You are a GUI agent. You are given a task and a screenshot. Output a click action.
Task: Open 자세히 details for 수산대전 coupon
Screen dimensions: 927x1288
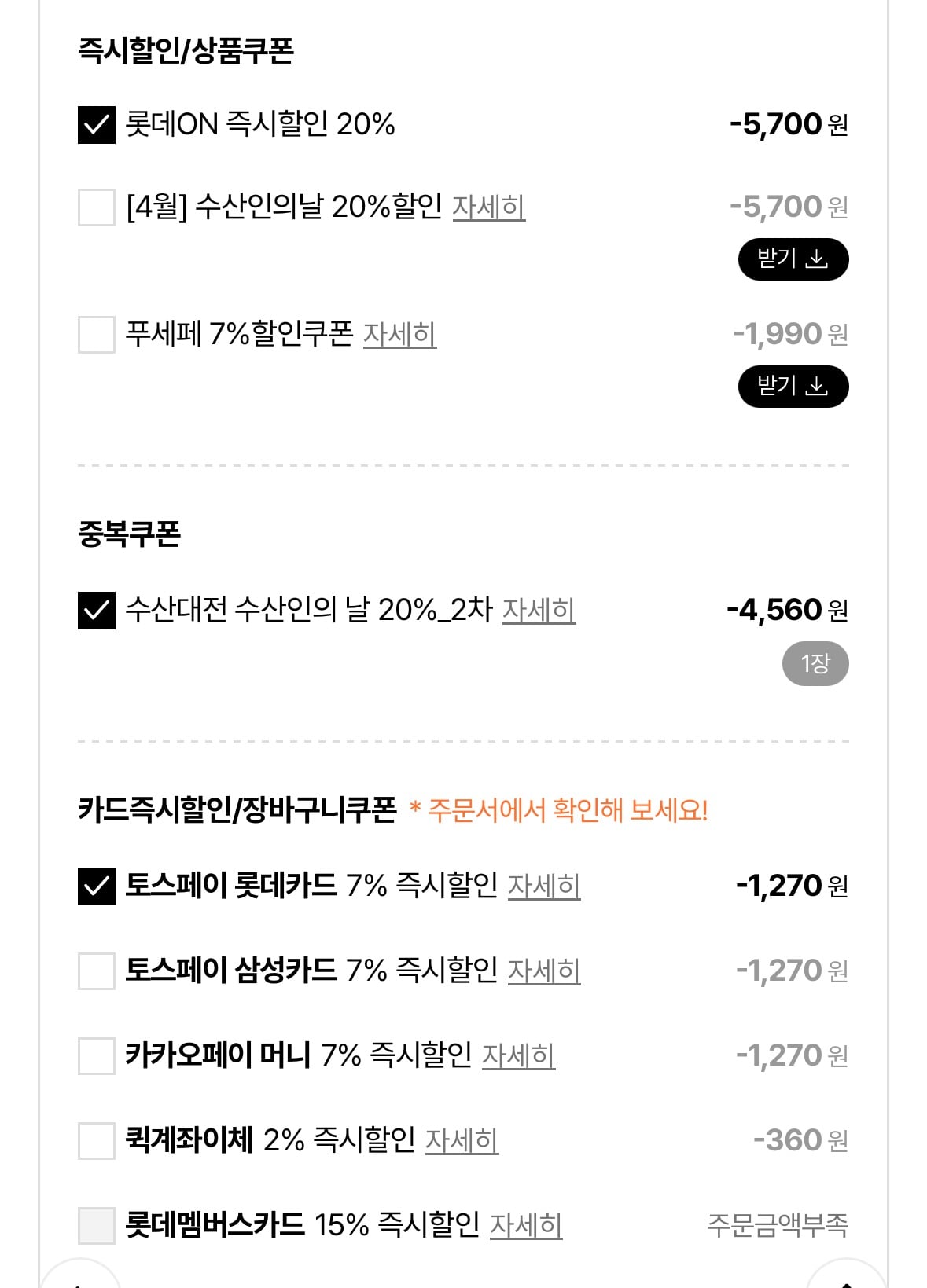[541, 611]
